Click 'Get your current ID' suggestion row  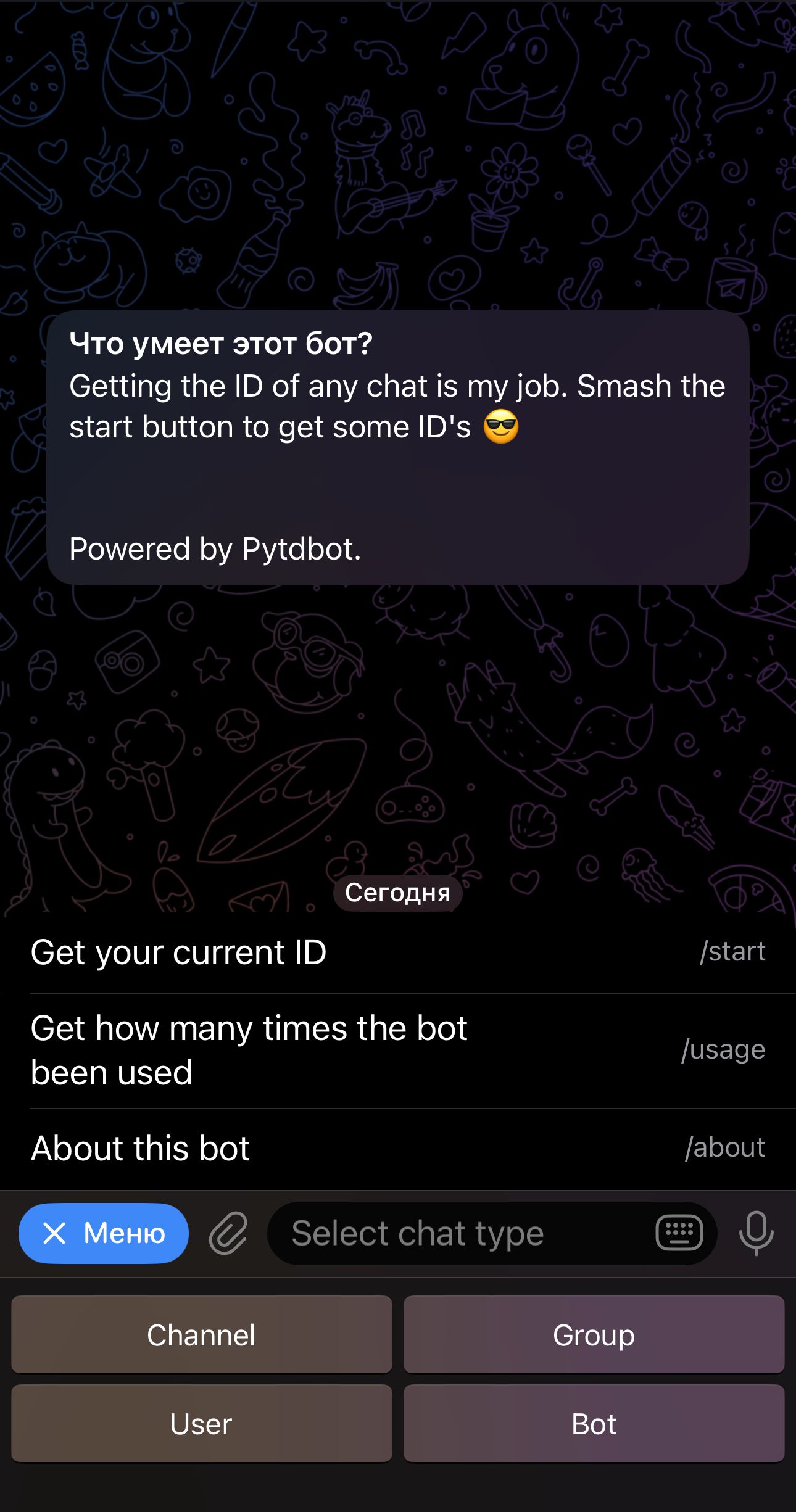(179, 951)
